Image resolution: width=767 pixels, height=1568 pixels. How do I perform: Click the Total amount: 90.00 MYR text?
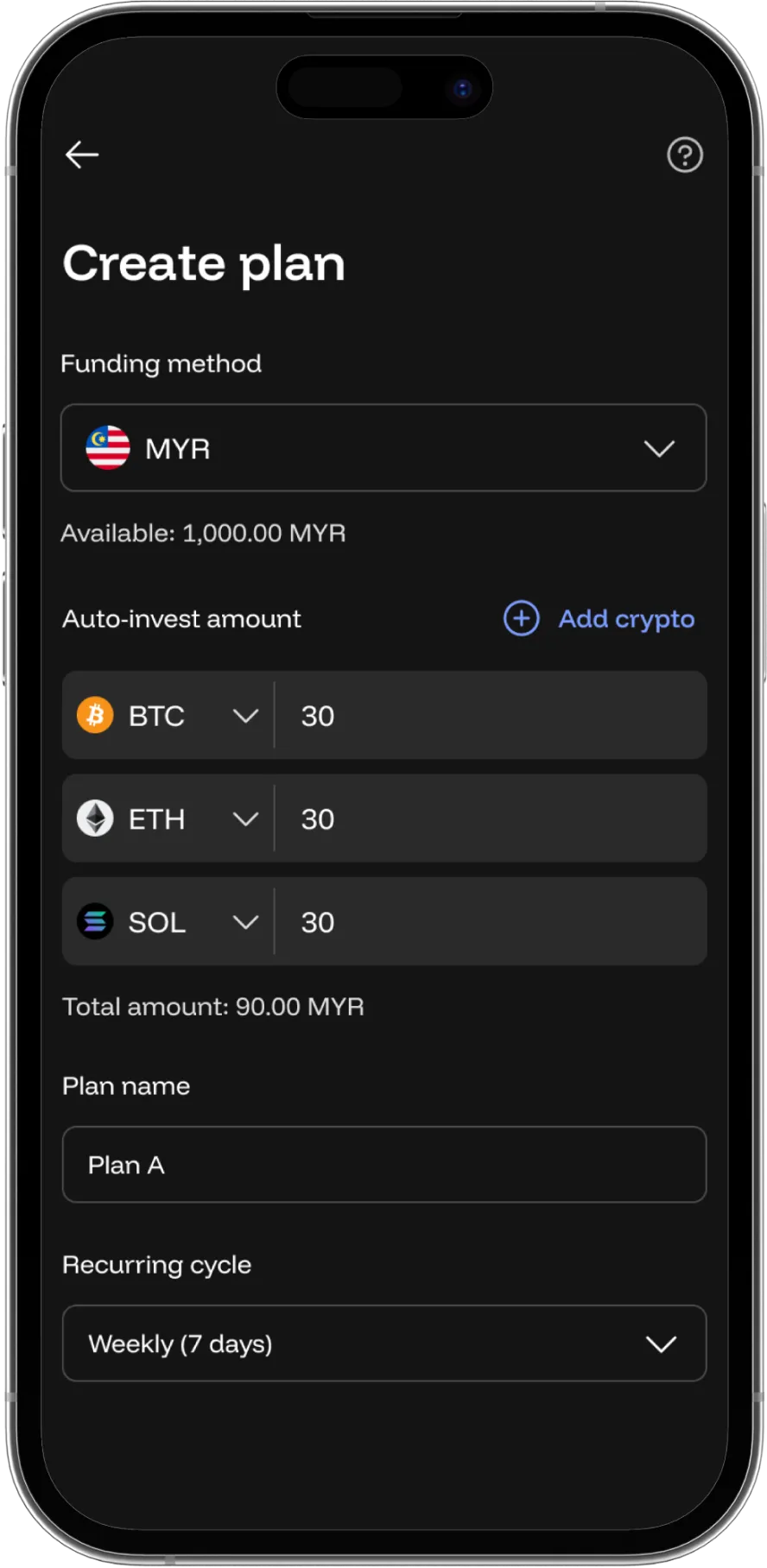click(x=212, y=1006)
